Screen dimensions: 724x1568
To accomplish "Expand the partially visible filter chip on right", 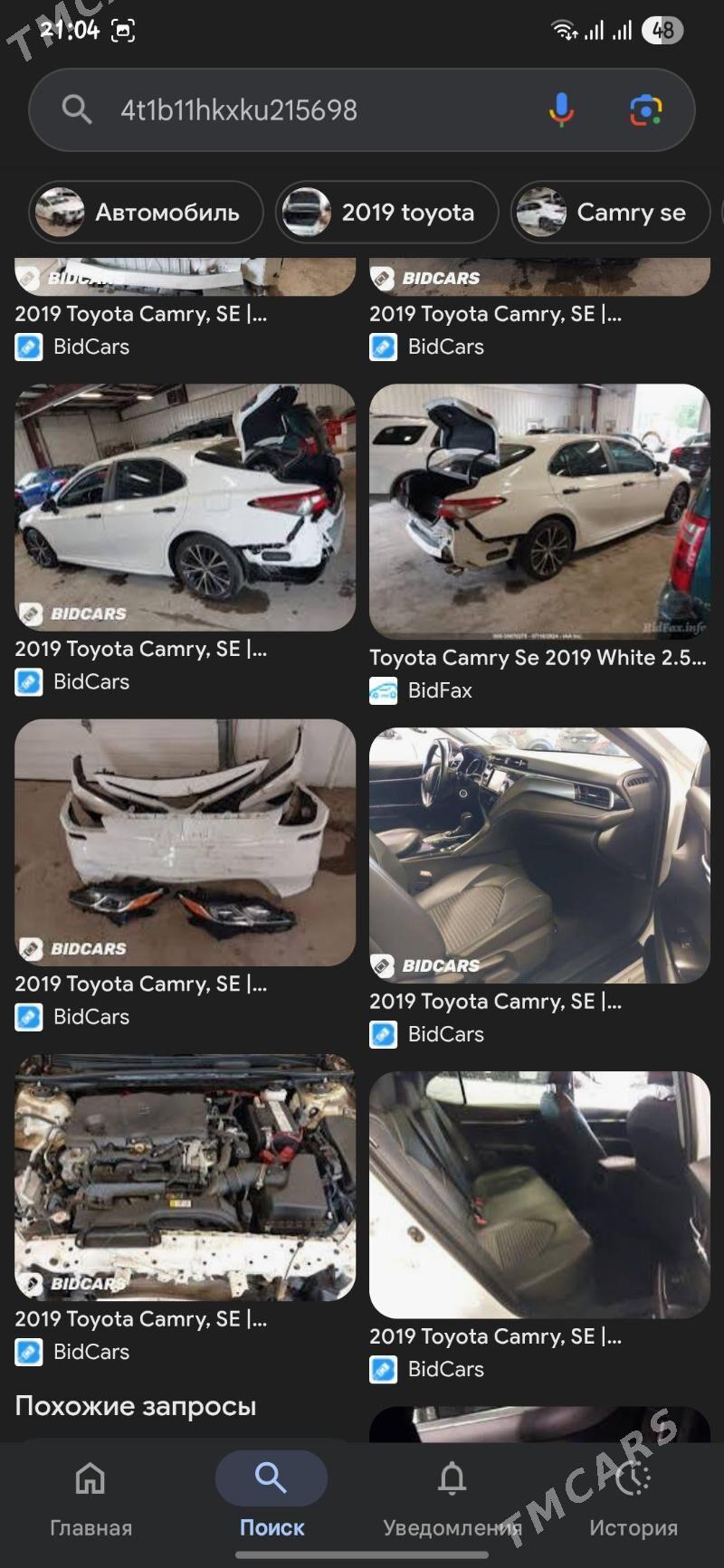I will (x=718, y=212).
